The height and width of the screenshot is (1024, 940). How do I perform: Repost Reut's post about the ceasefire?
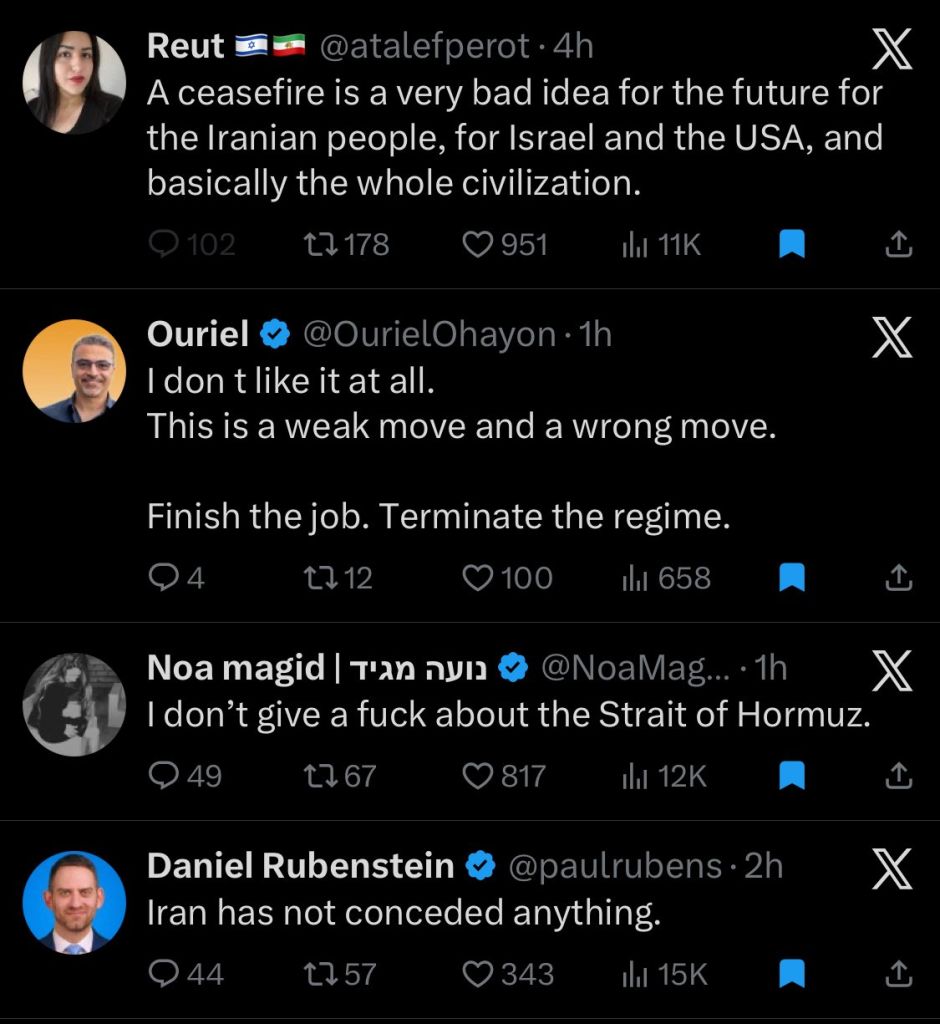tap(319, 244)
